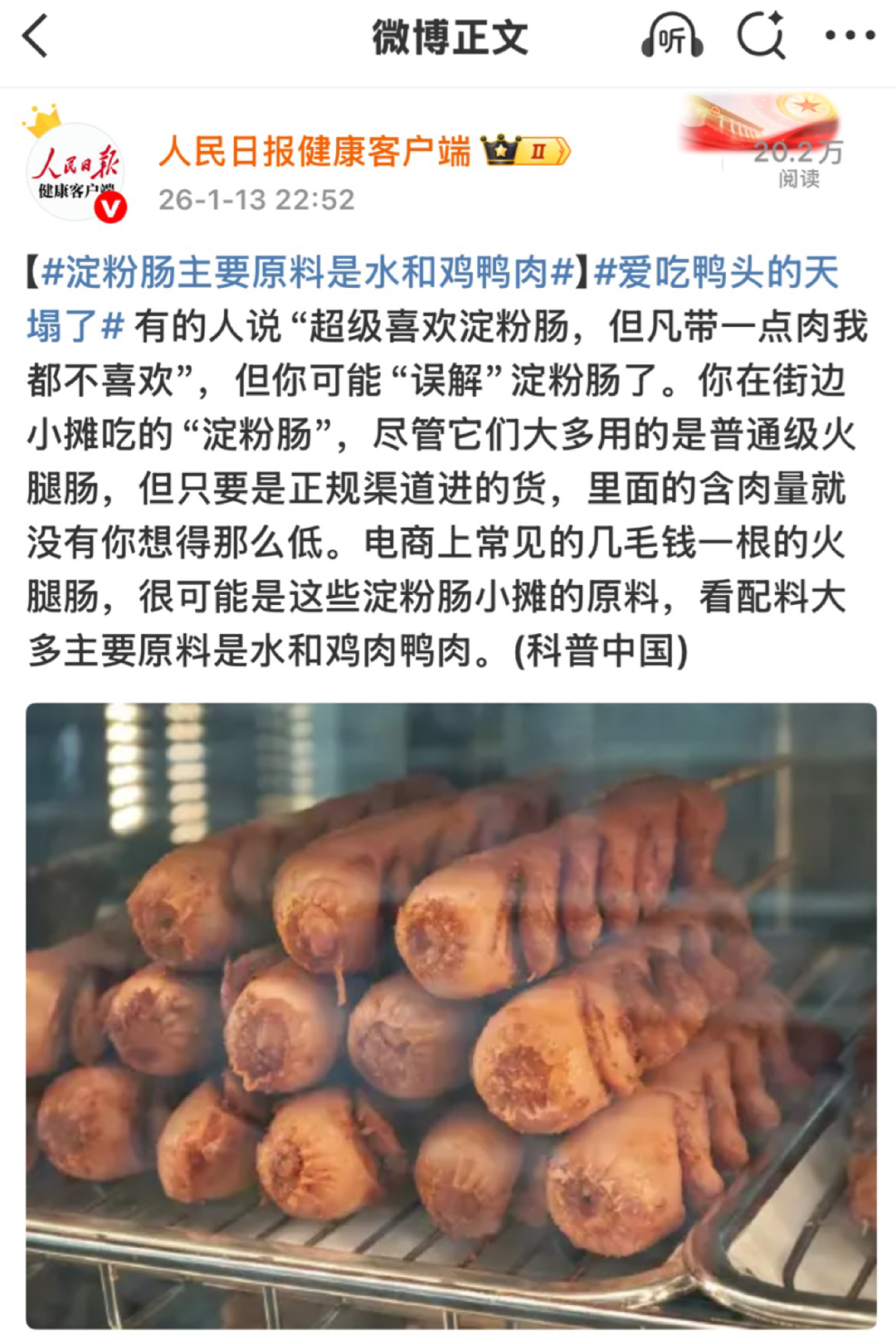The image size is (896, 1340).
Task: Open 人民日报健康客户端 profile avatar
Action: (x=75, y=172)
